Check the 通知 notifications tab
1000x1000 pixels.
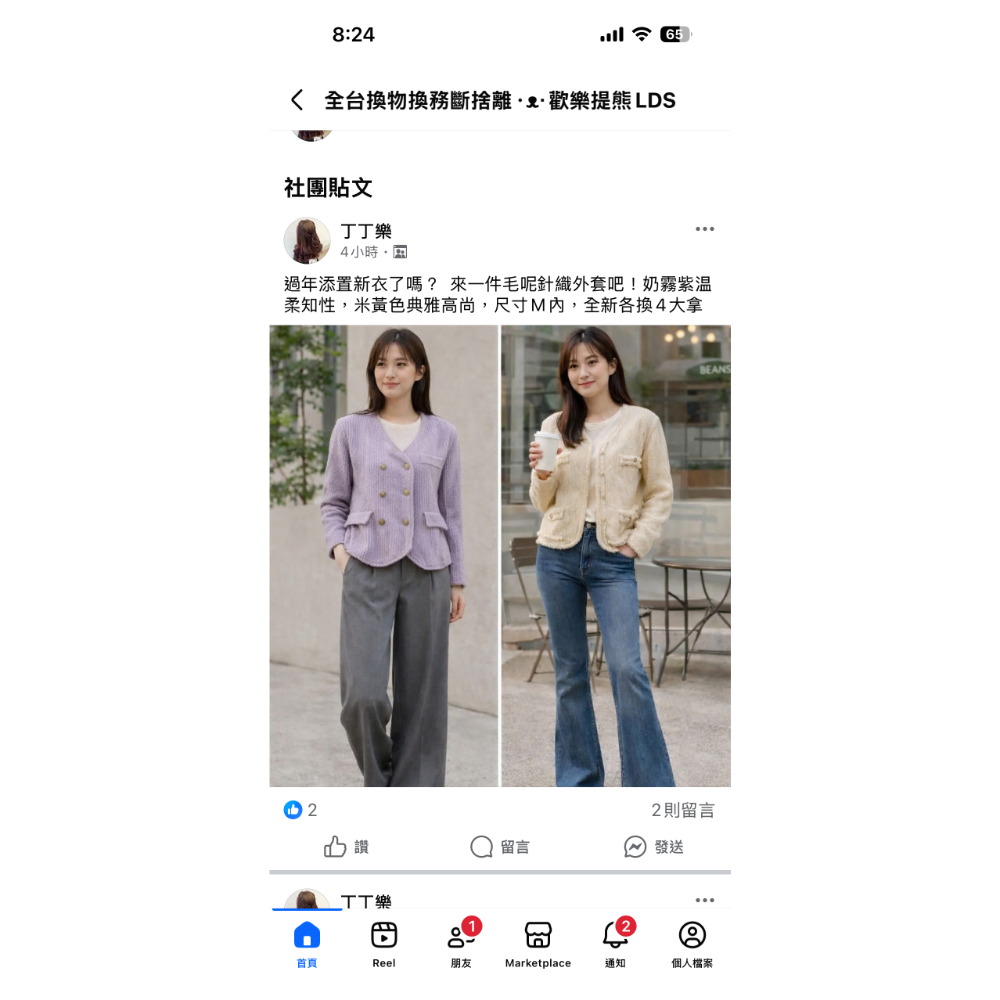pos(615,945)
